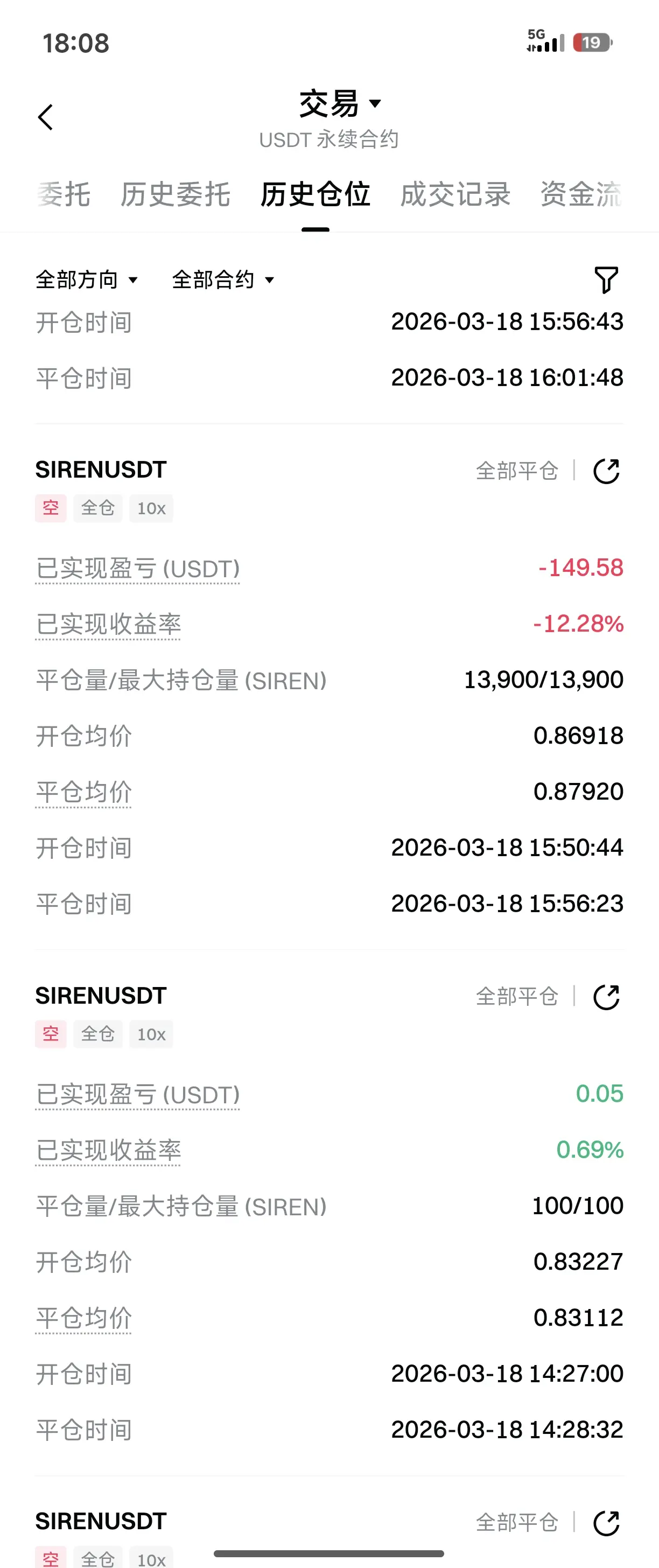Show explanation for 已实现盈亏 on -149.58 position
The height and width of the screenshot is (1568, 659).
coord(137,569)
